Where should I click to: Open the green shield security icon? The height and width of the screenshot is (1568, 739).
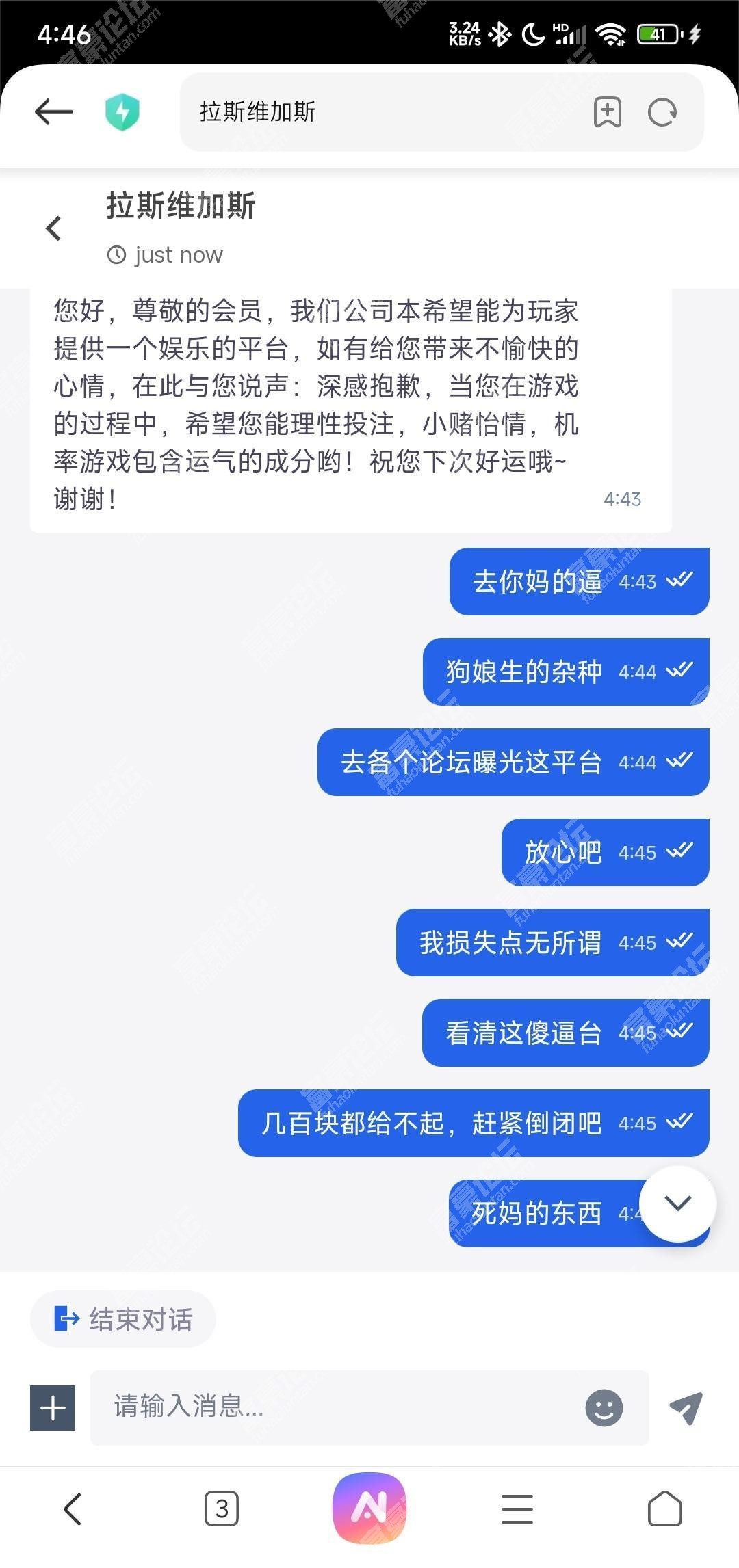coord(122,112)
